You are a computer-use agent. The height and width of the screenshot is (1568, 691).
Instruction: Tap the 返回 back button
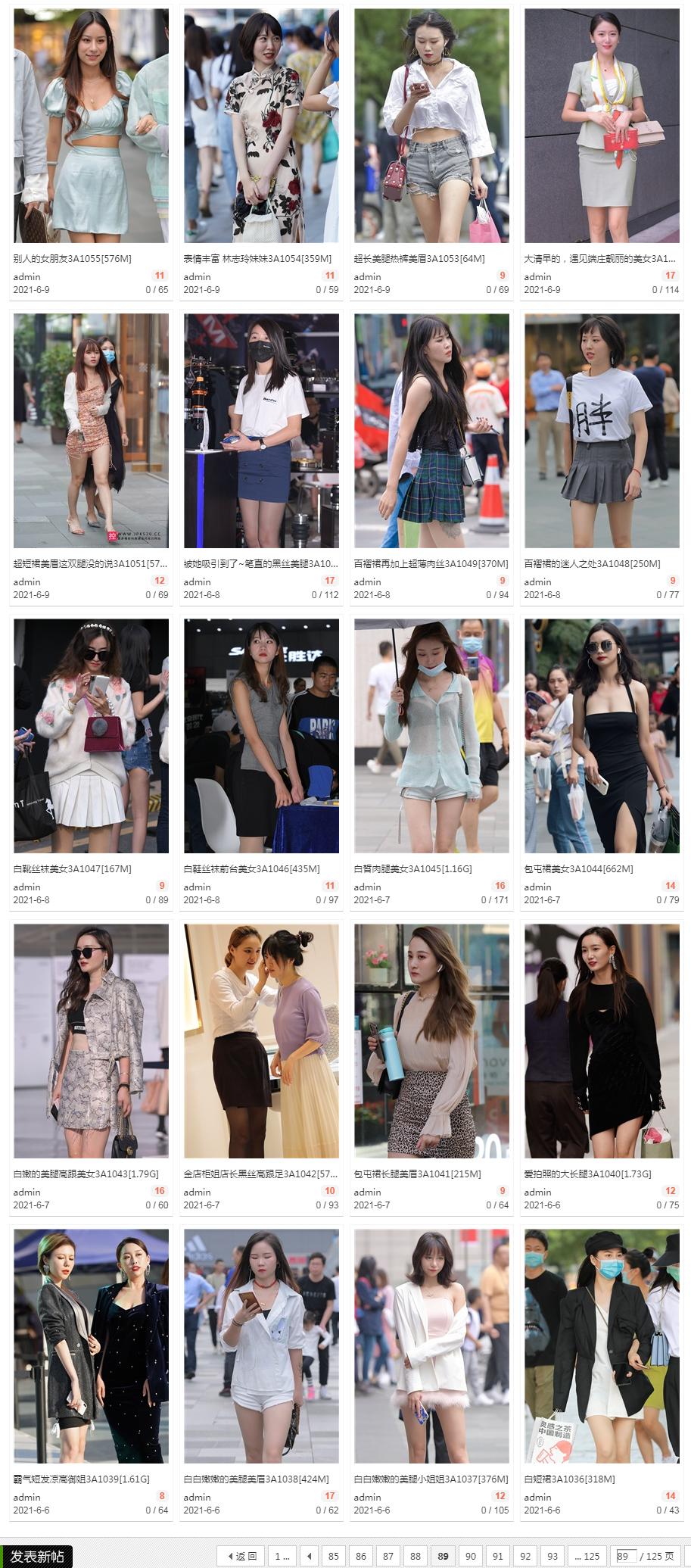[x=241, y=1556]
